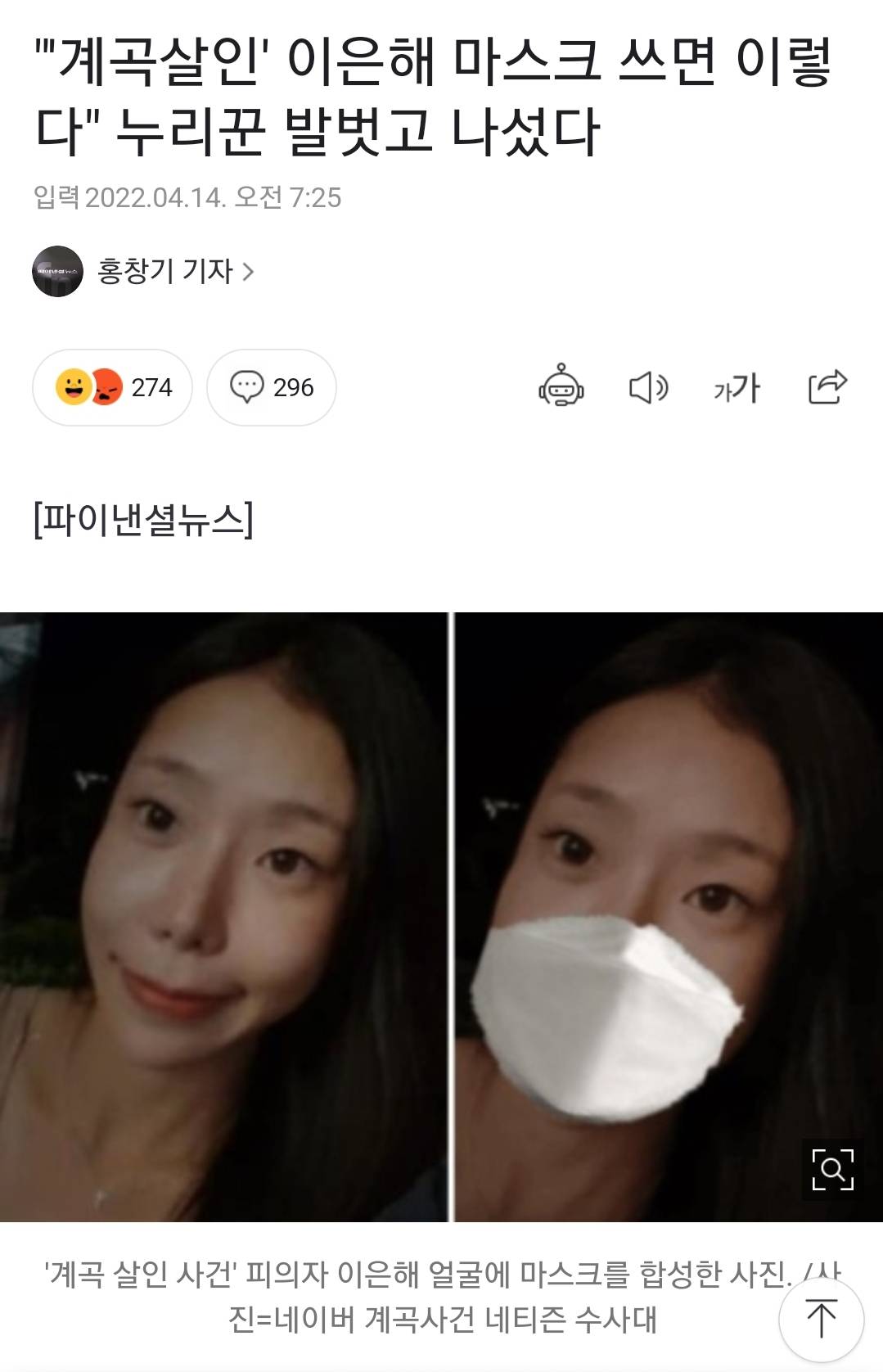This screenshot has height=1372, width=883.
Task: Open the 296 comments
Action: [272, 387]
